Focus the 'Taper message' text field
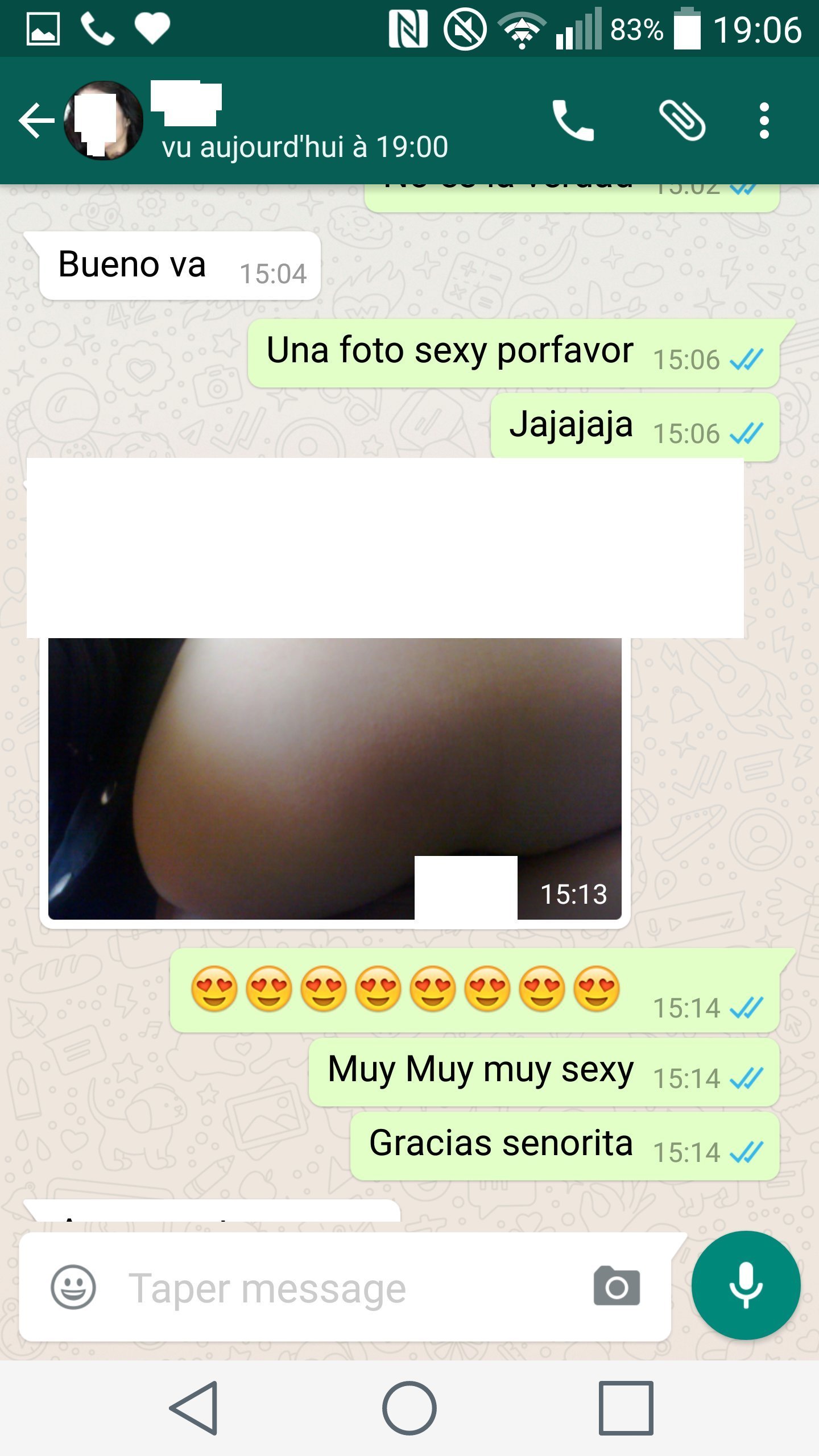 click(x=353, y=1288)
